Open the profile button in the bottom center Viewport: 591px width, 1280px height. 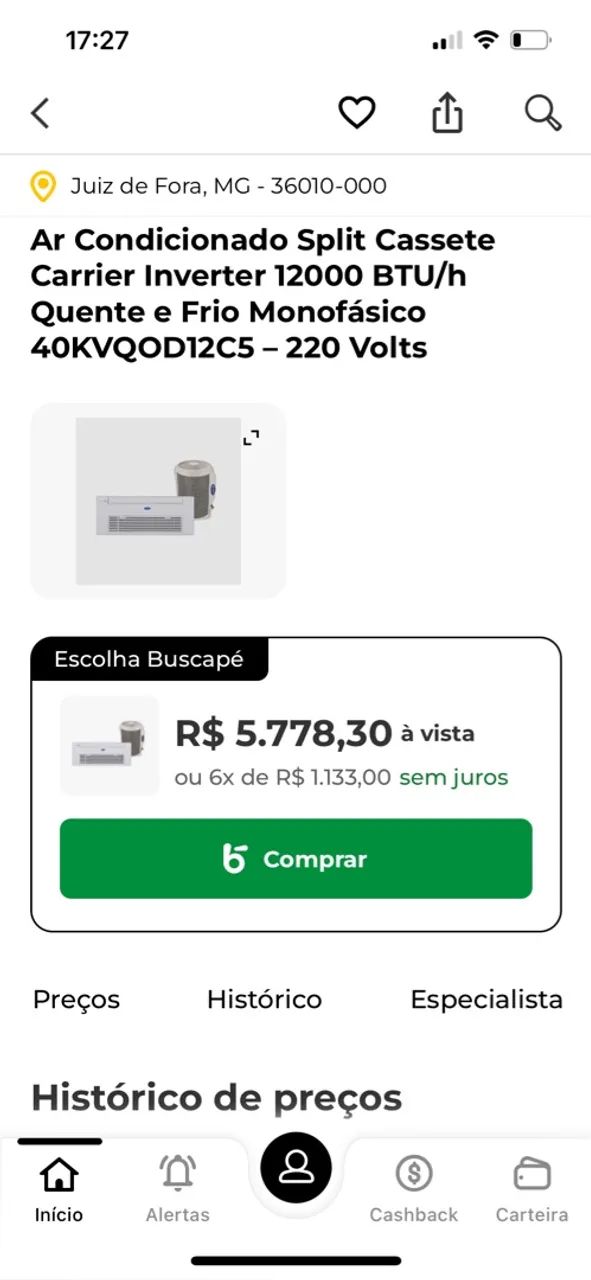pos(296,1167)
